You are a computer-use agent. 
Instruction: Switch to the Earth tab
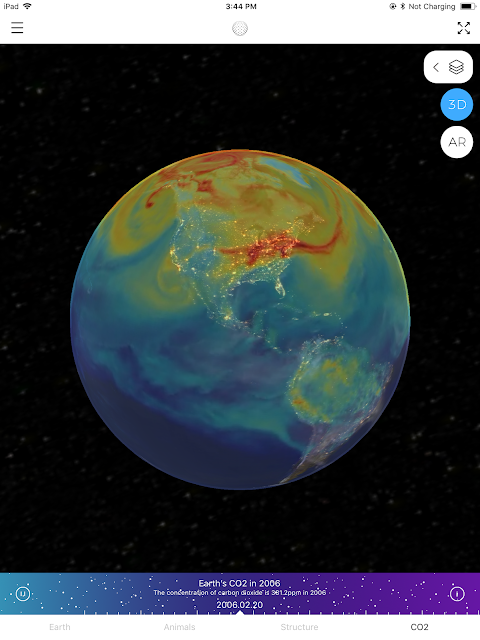pyautogui.click(x=60, y=627)
